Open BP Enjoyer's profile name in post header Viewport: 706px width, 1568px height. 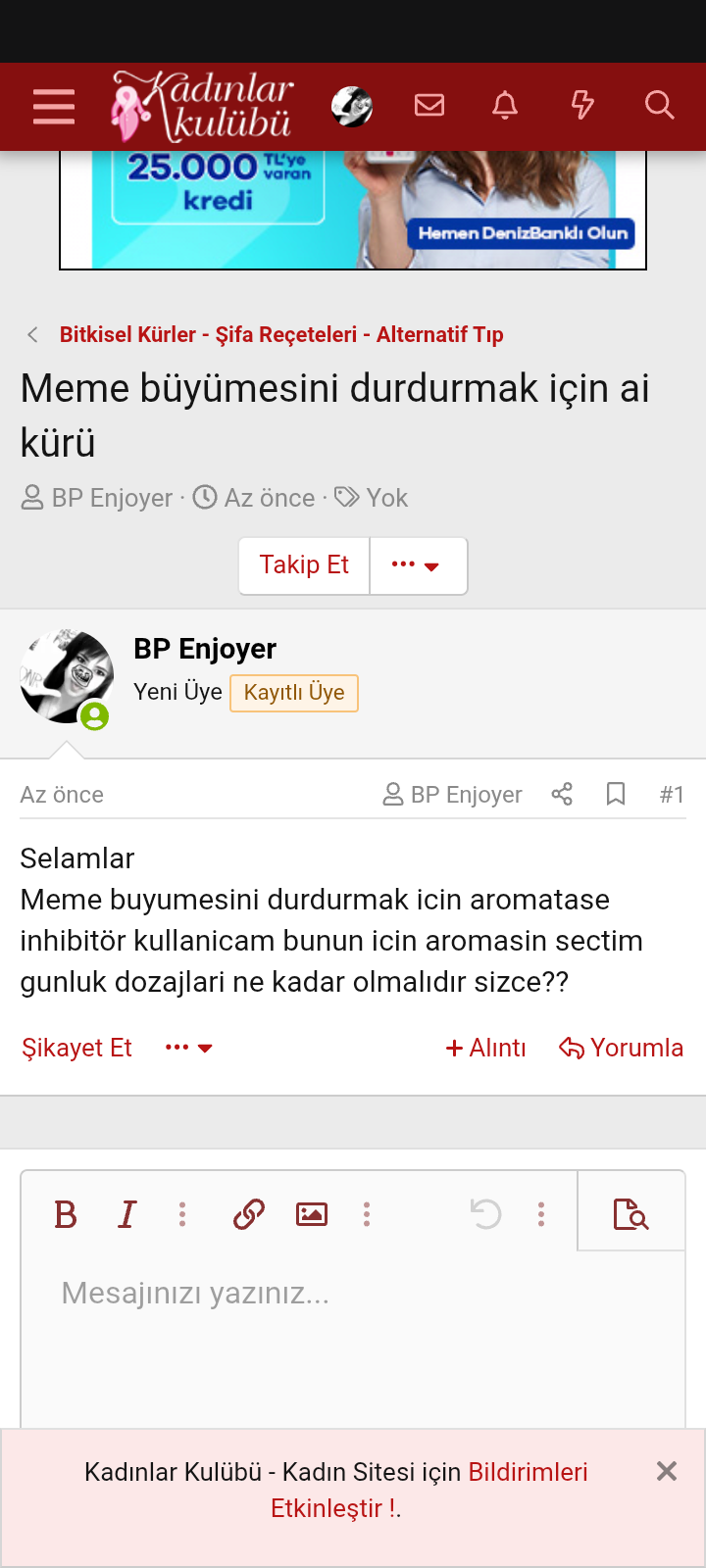[x=205, y=649]
